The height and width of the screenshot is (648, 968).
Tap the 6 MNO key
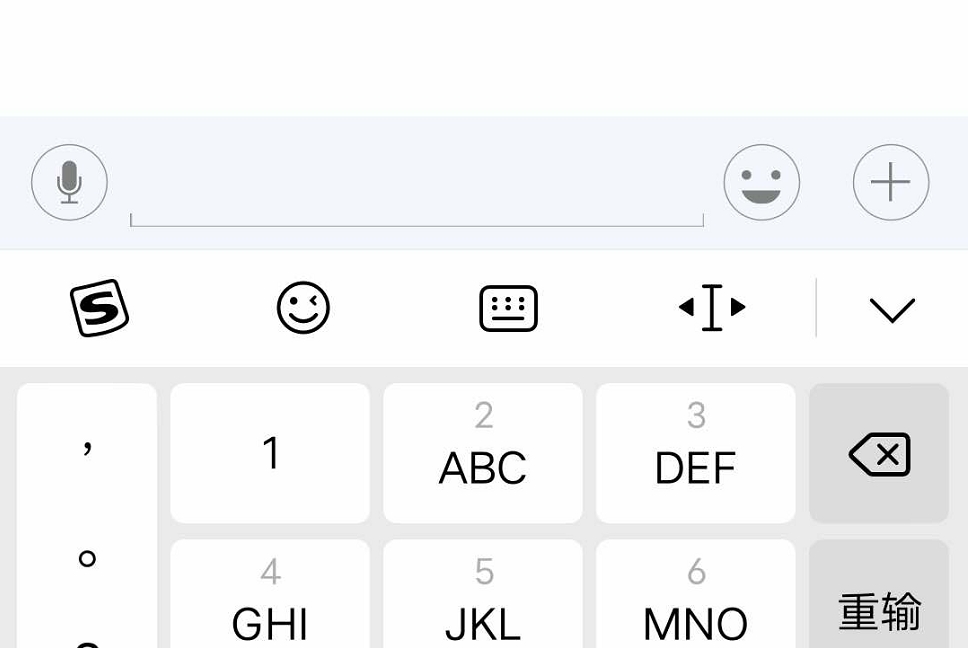[696, 600]
